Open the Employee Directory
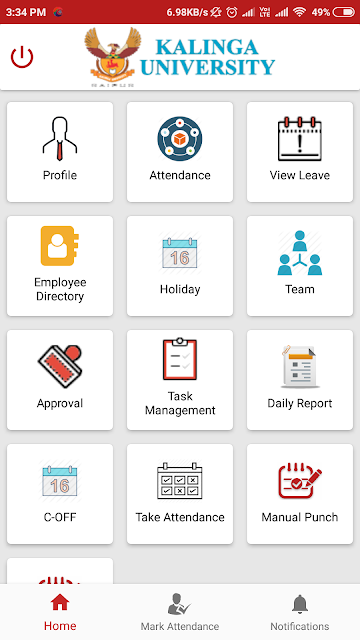The height and width of the screenshot is (640, 360). tap(60, 266)
